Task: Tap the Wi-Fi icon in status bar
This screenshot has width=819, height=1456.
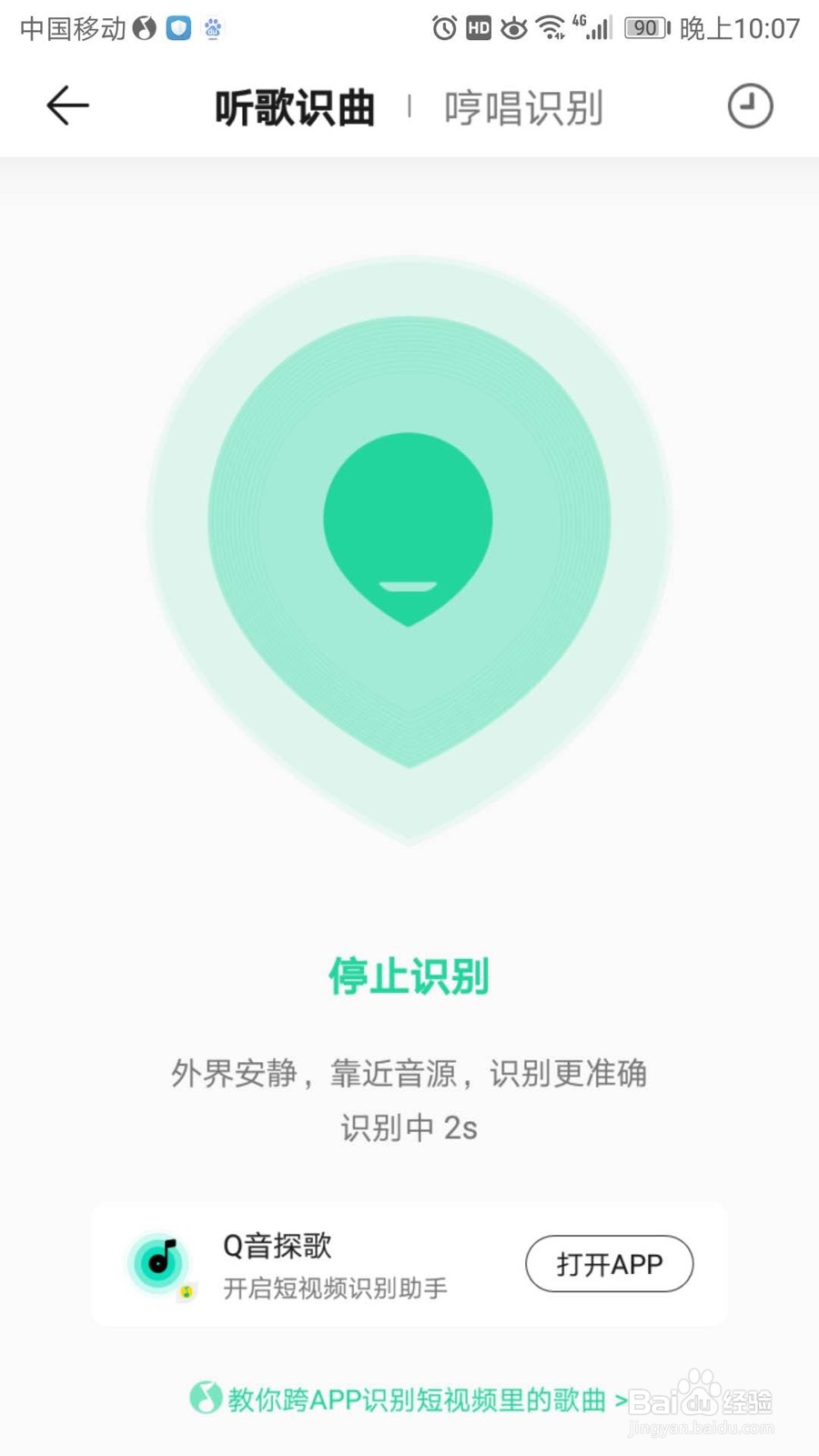Action: click(550, 27)
